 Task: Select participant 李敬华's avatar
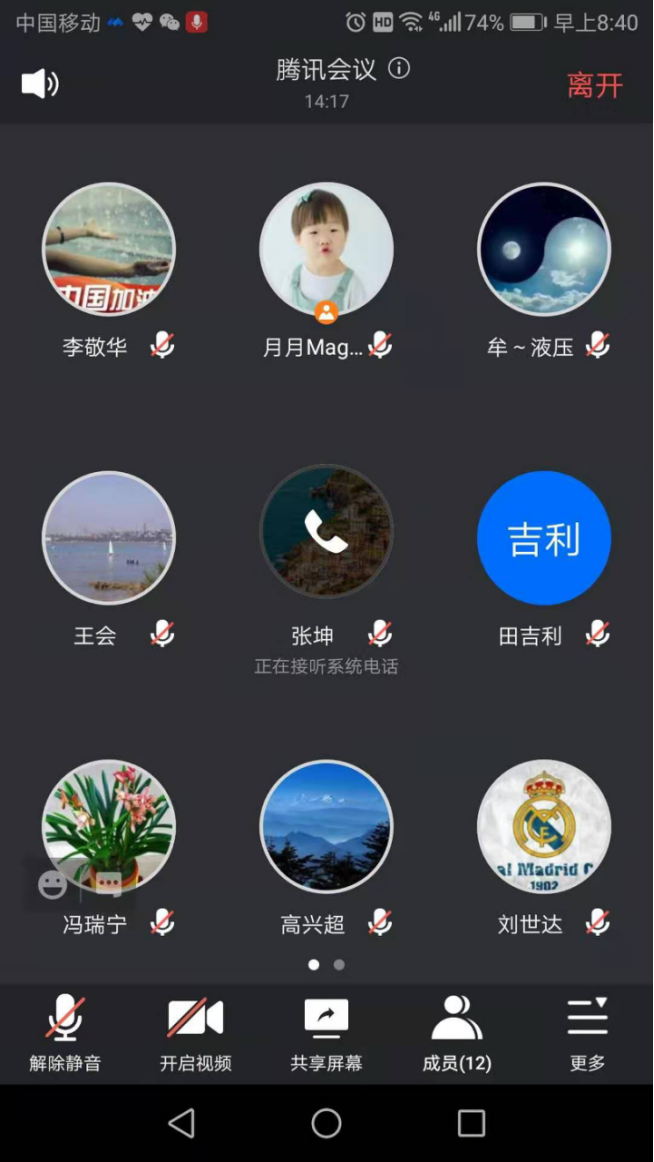tap(109, 250)
